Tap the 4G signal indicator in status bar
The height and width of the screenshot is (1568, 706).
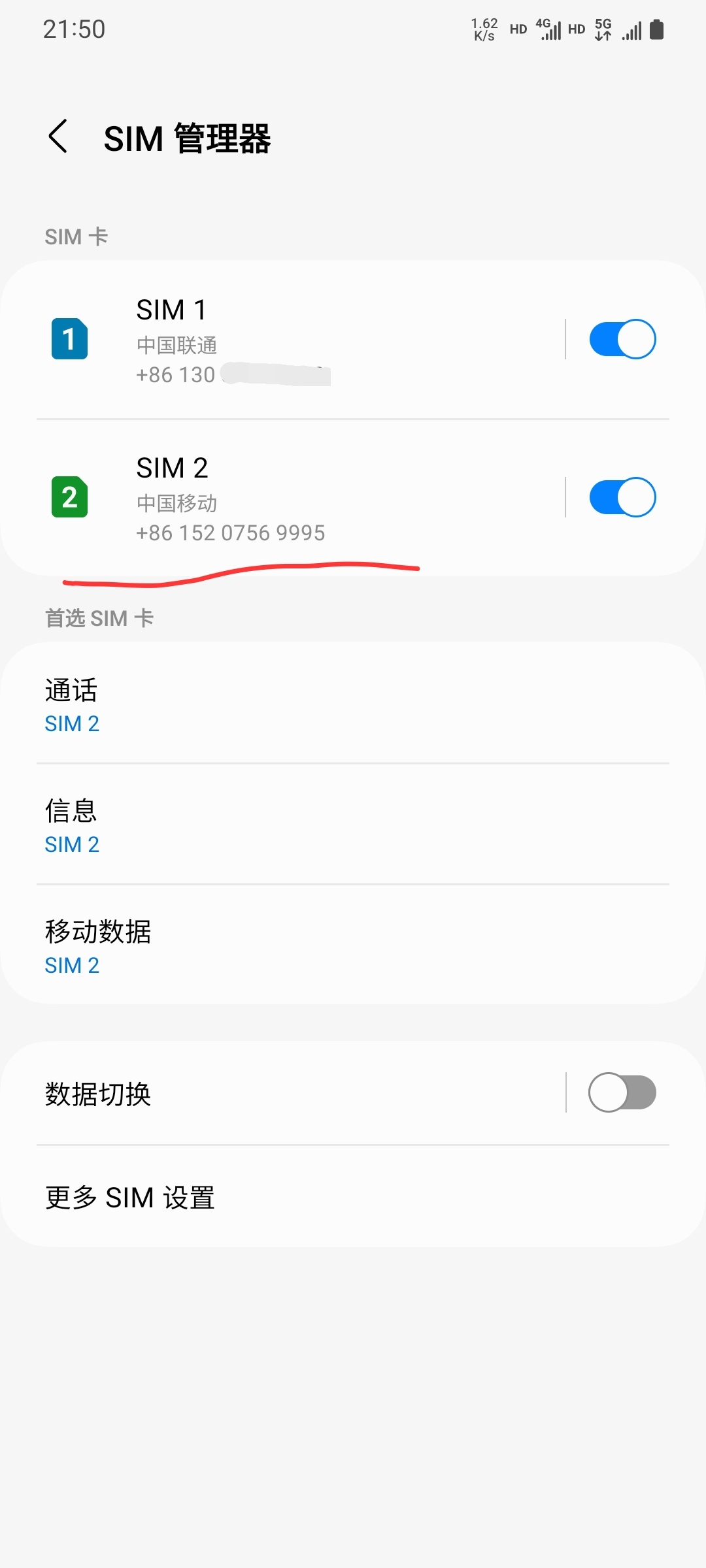548,29
